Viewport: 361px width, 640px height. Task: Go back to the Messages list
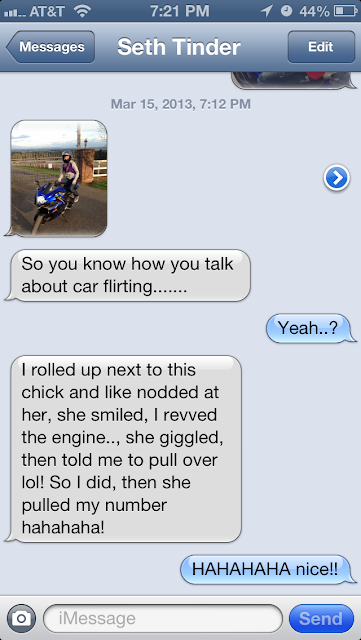[x=51, y=47]
